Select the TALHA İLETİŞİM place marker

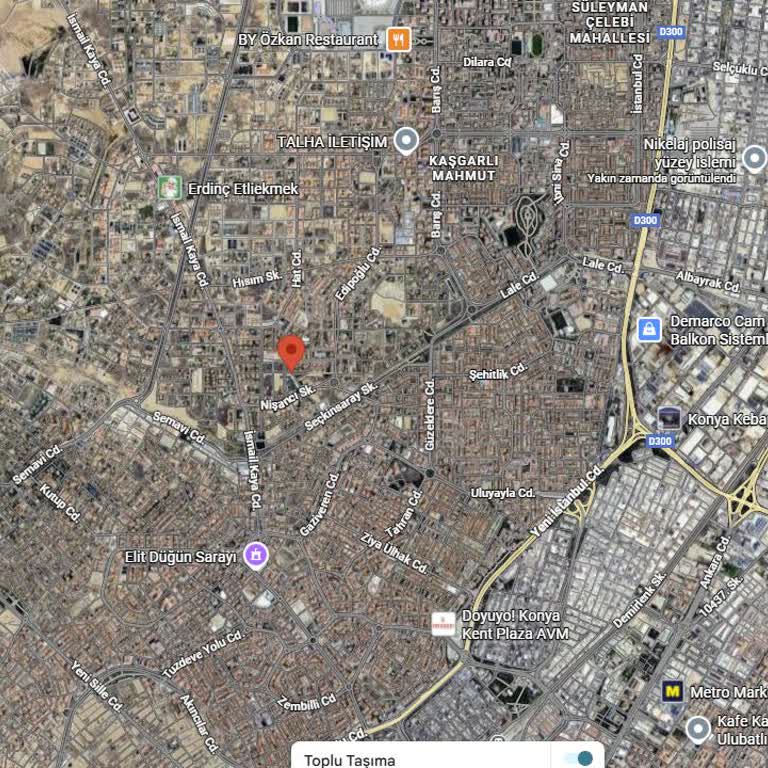click(406, 141)
